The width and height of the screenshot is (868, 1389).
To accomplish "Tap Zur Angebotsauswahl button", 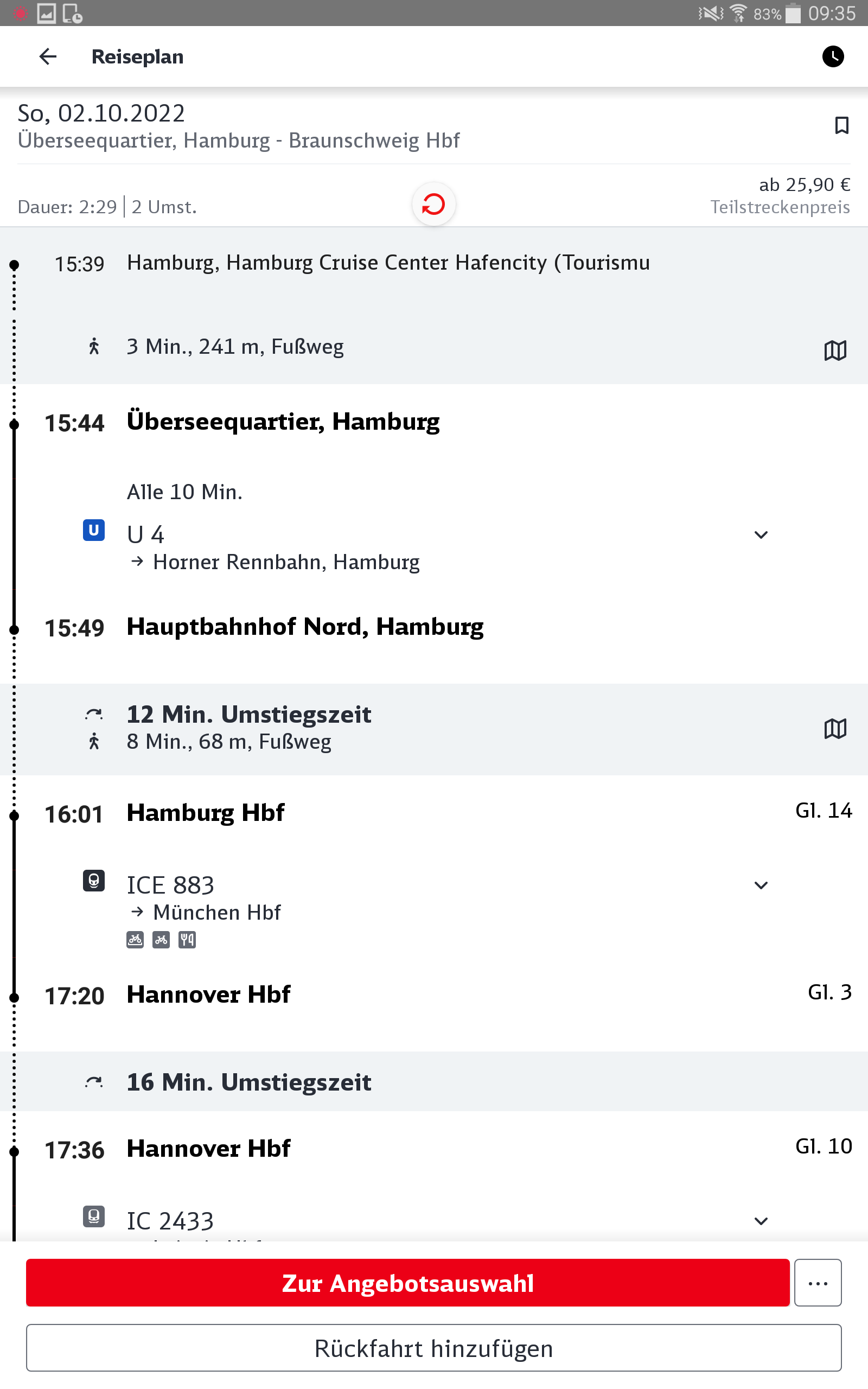I will [x=407, y=1283].
